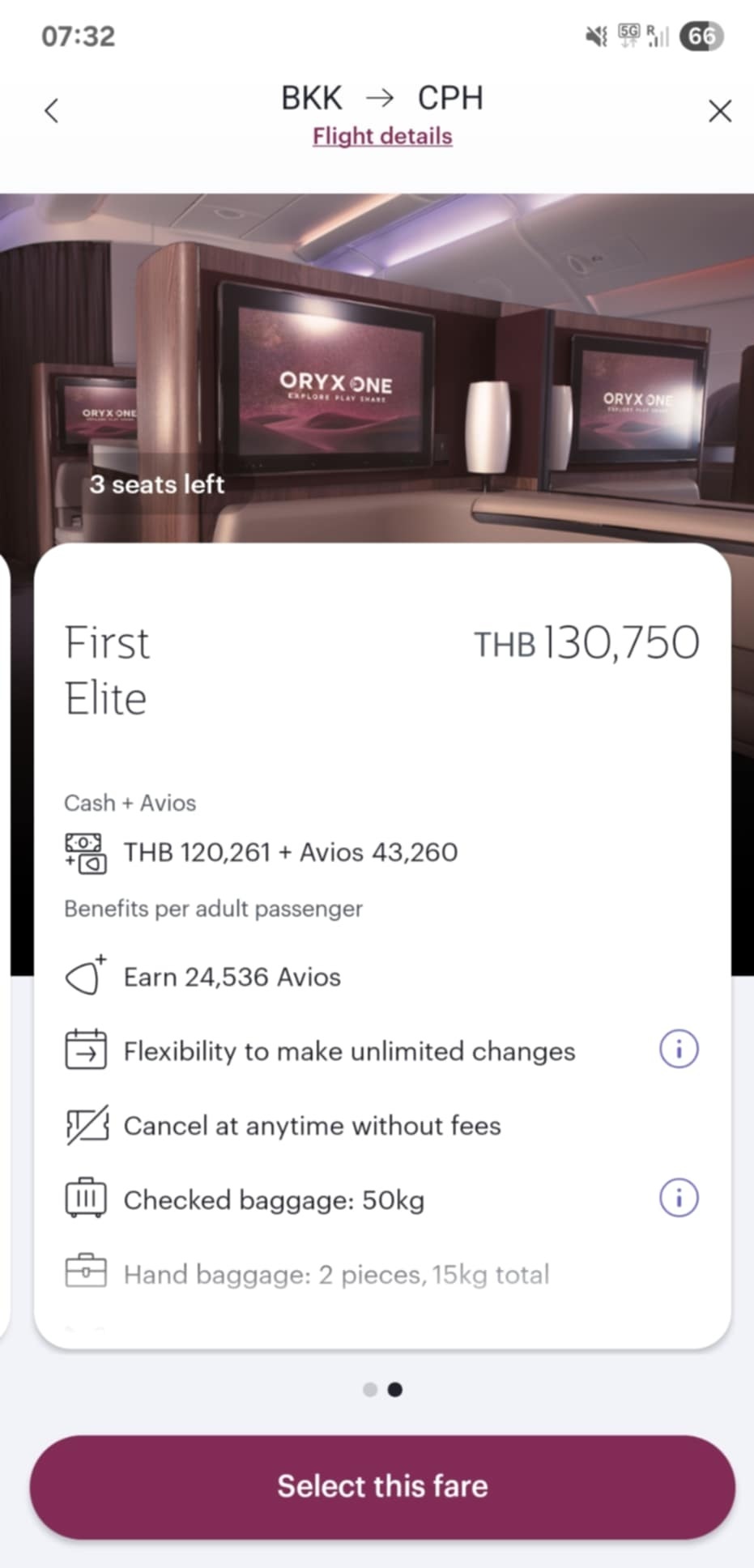This screenshot has width=754, height=1568.
Task: View info about checked baggage allowance
Action: (x=678, y=1198)
